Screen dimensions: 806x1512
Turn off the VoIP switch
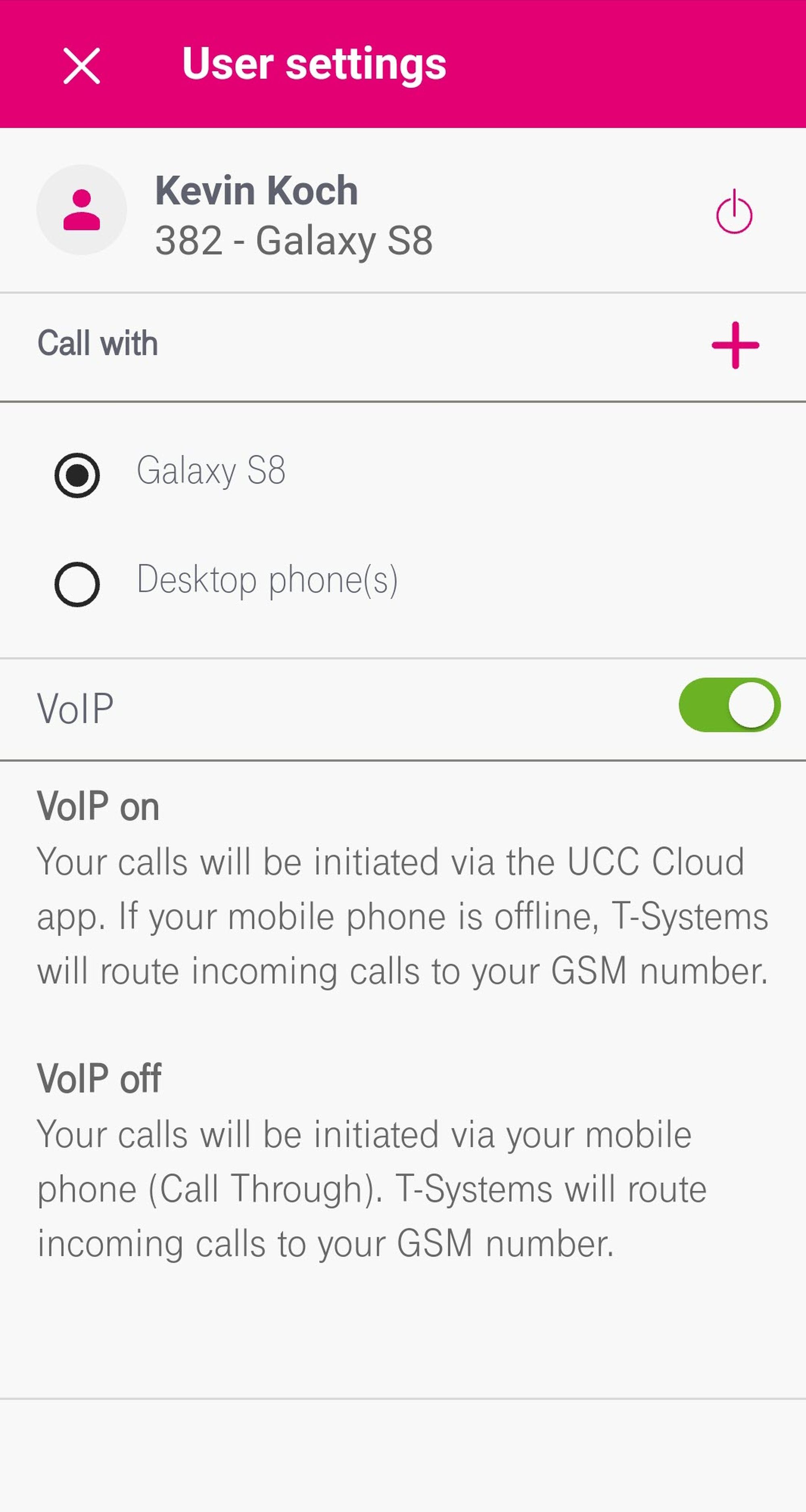coord(729,705)
